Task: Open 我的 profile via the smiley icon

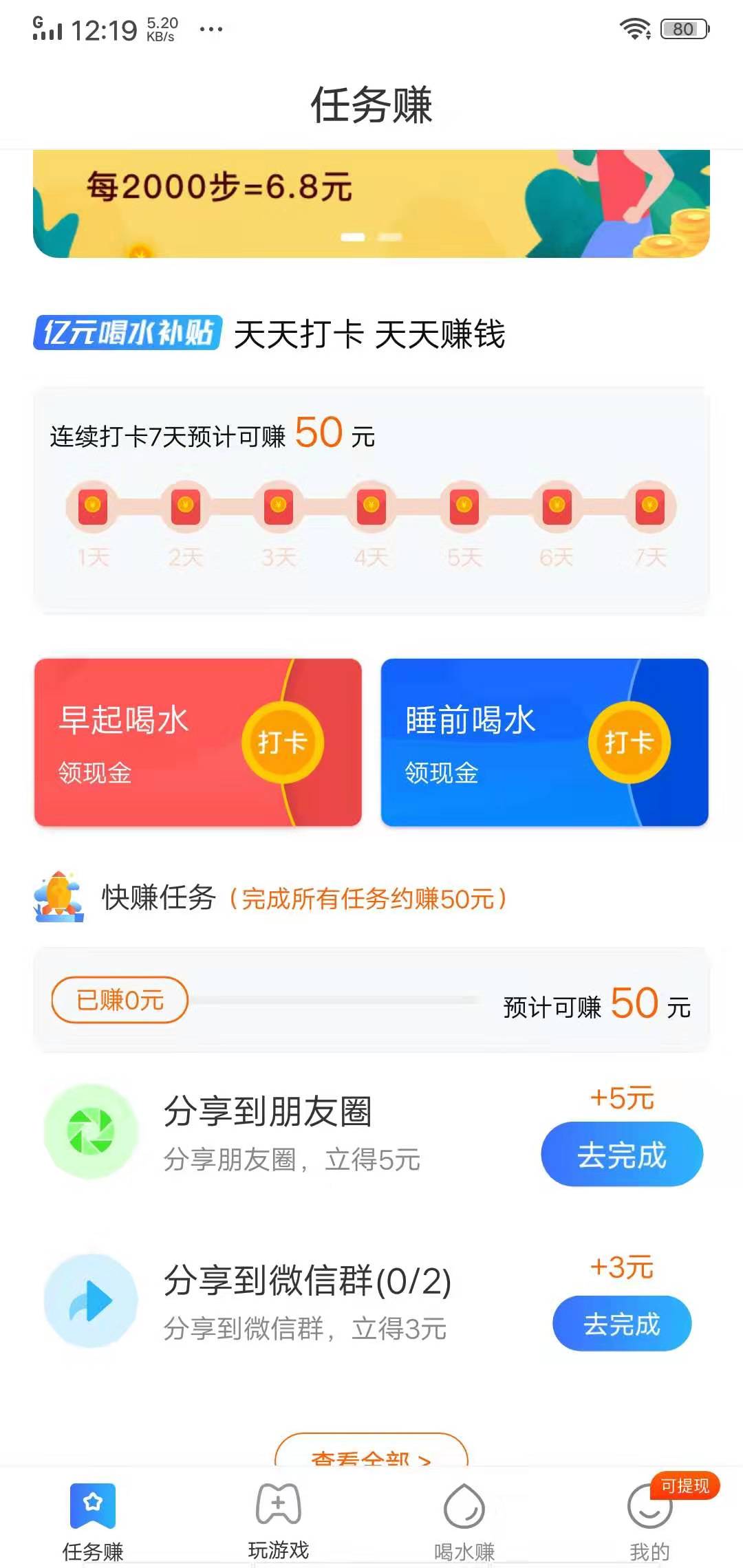Action: (650, 1506)
